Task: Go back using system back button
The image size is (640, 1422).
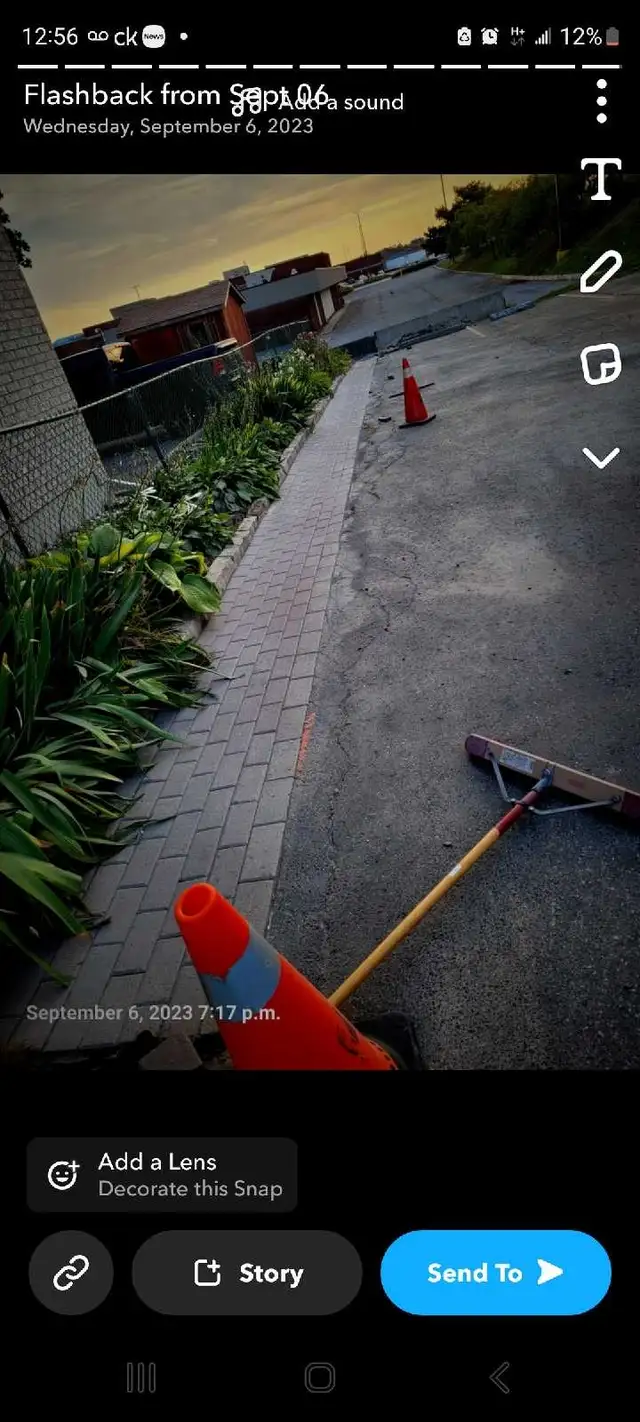Action: point(499,1378)
